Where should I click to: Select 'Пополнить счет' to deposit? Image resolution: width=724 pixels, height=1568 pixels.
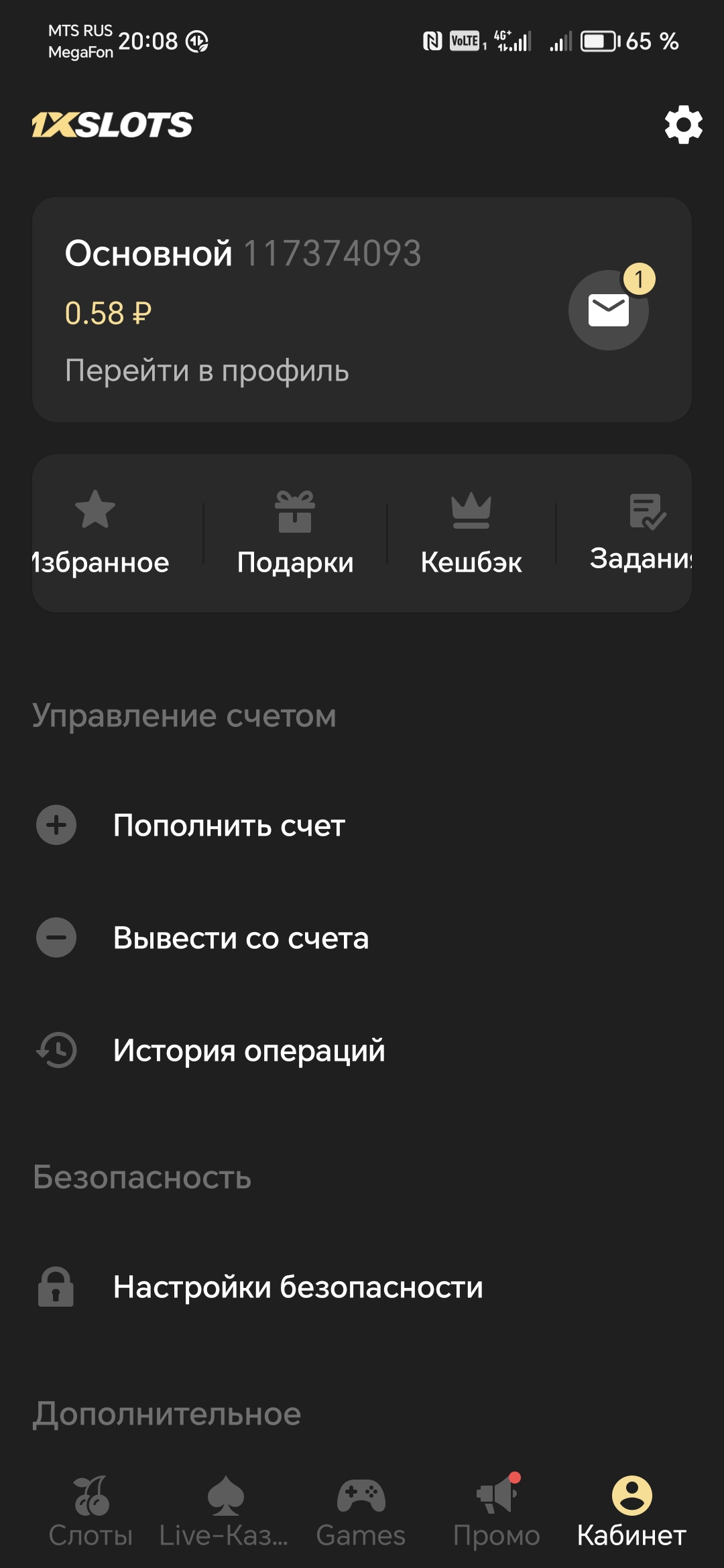coord(229,825)
